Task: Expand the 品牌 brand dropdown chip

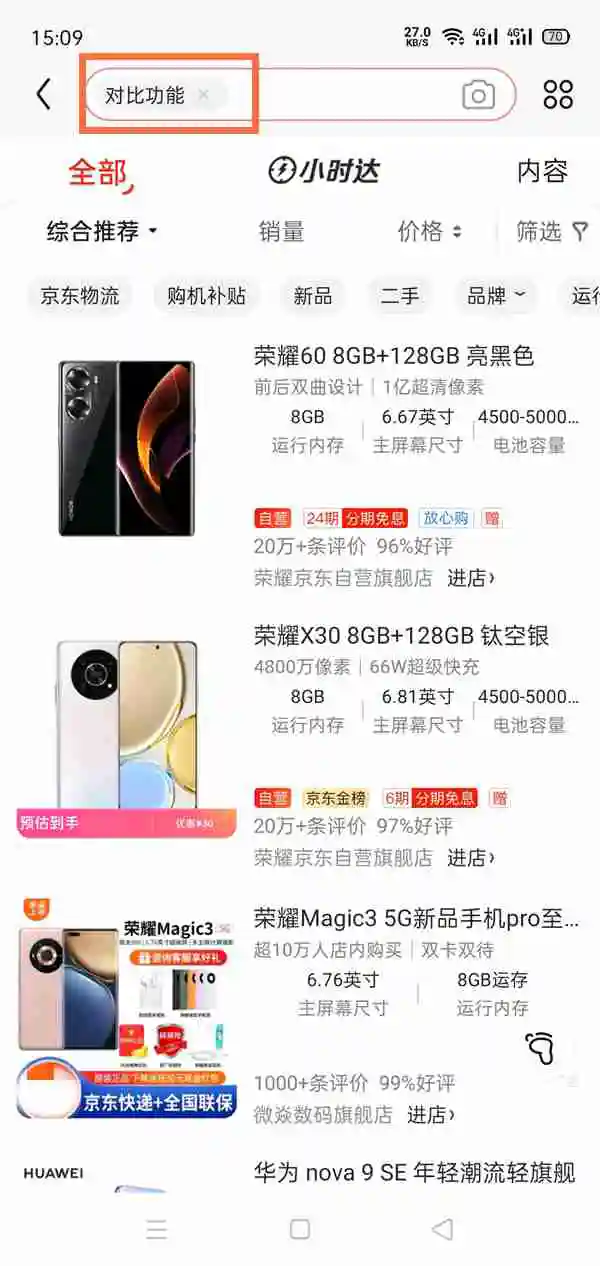Action: tap(496, 296)
